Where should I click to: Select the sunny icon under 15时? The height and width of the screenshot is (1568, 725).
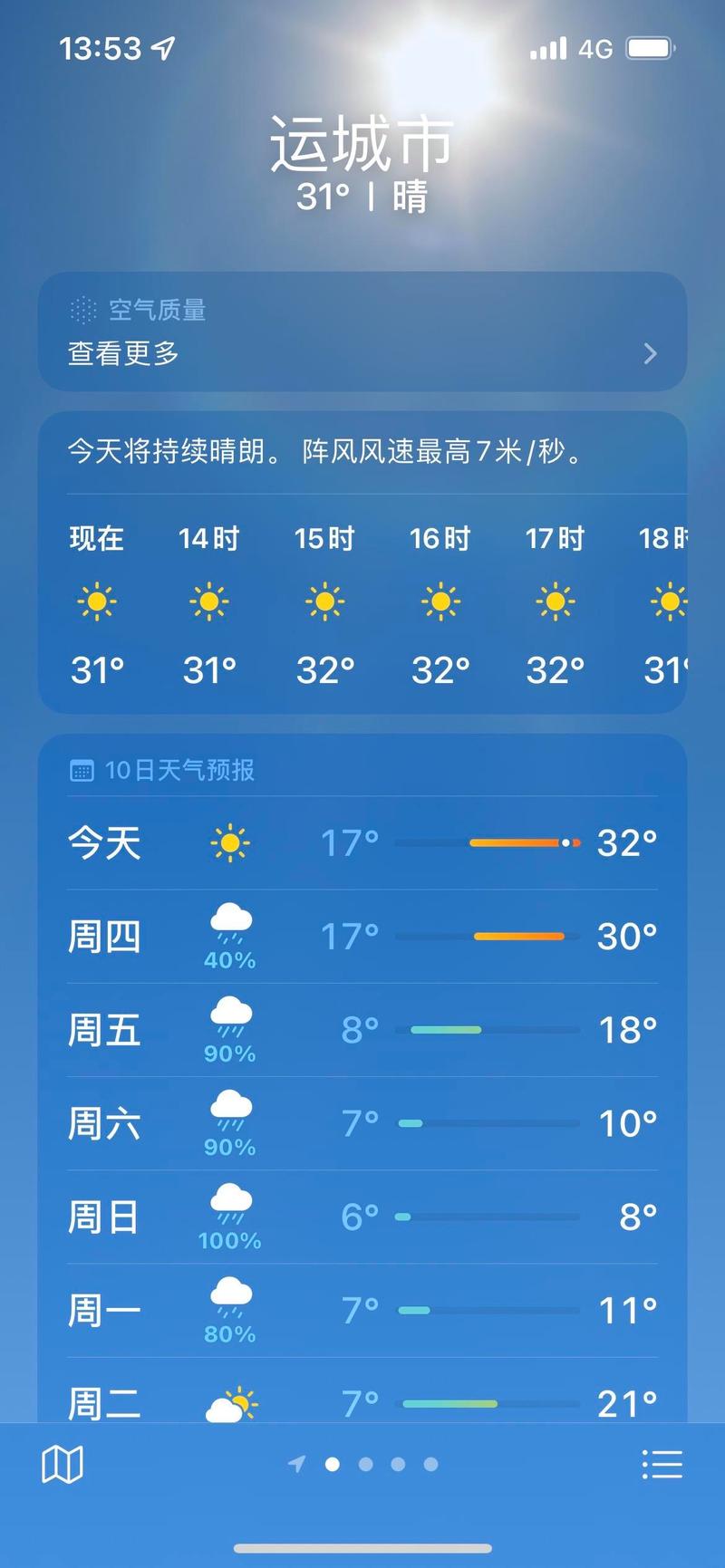pyautogui.click(x=324, y=600)
